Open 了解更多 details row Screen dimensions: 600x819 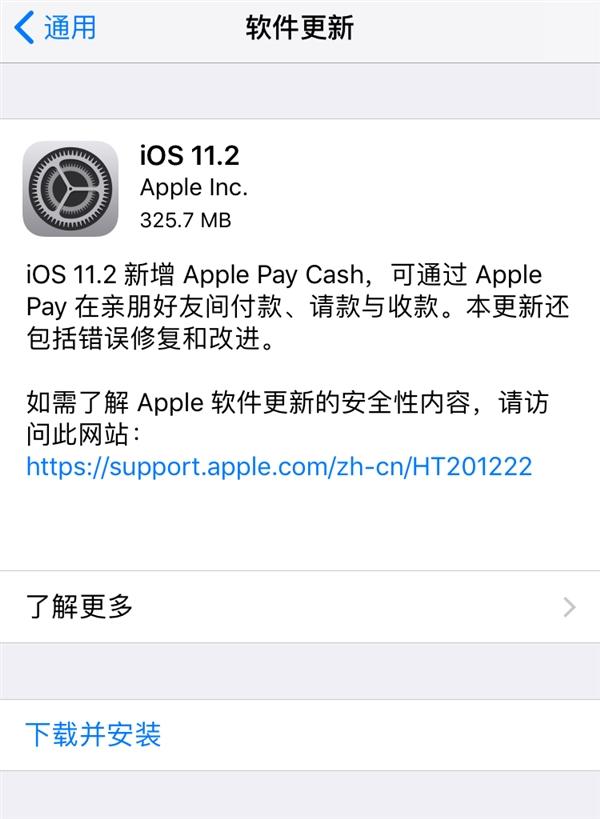[x=300, y=606]
